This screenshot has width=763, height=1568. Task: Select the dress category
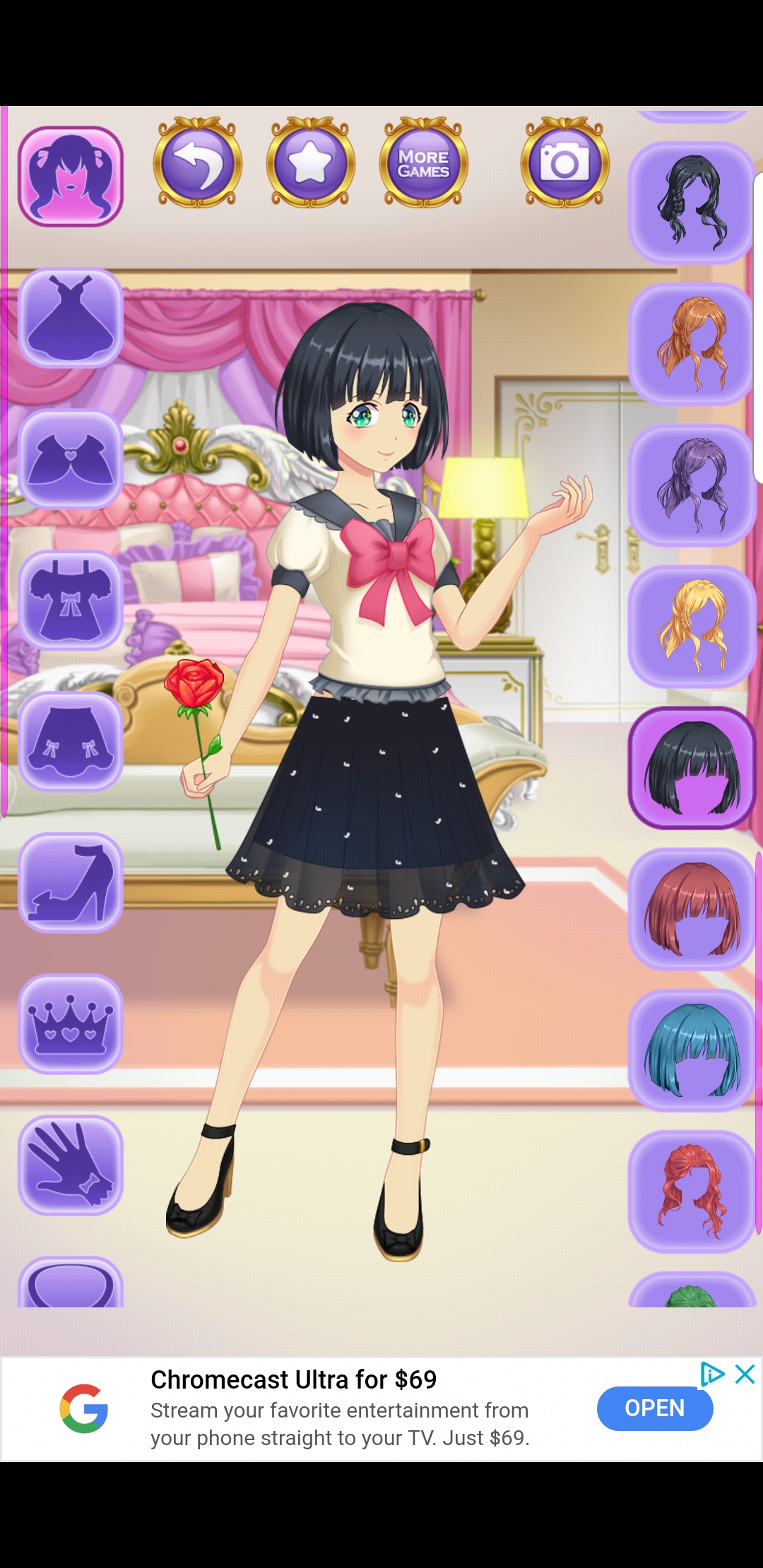click(x=71, y=318)
